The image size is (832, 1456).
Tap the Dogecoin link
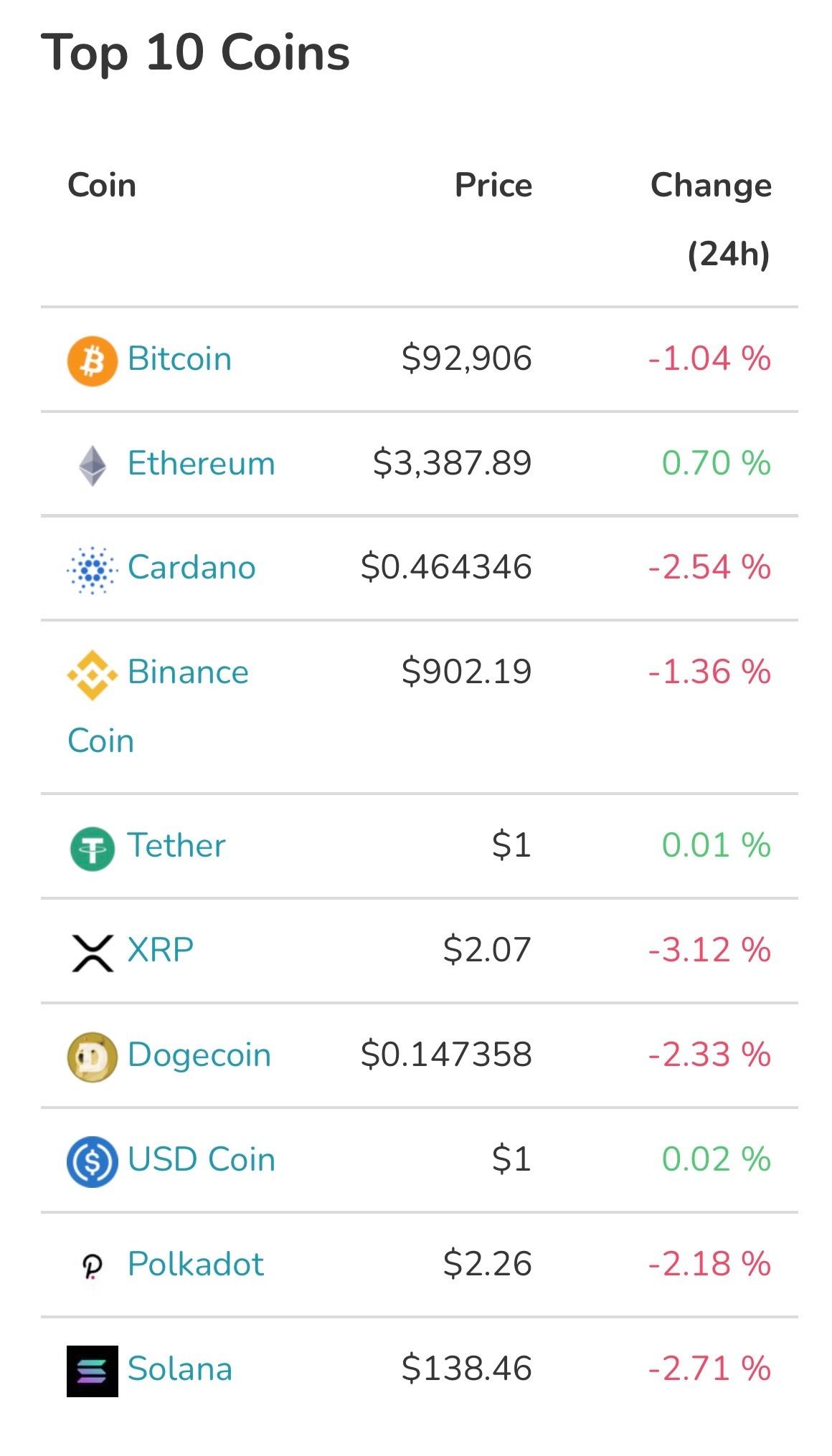(x=199, y=1055)
